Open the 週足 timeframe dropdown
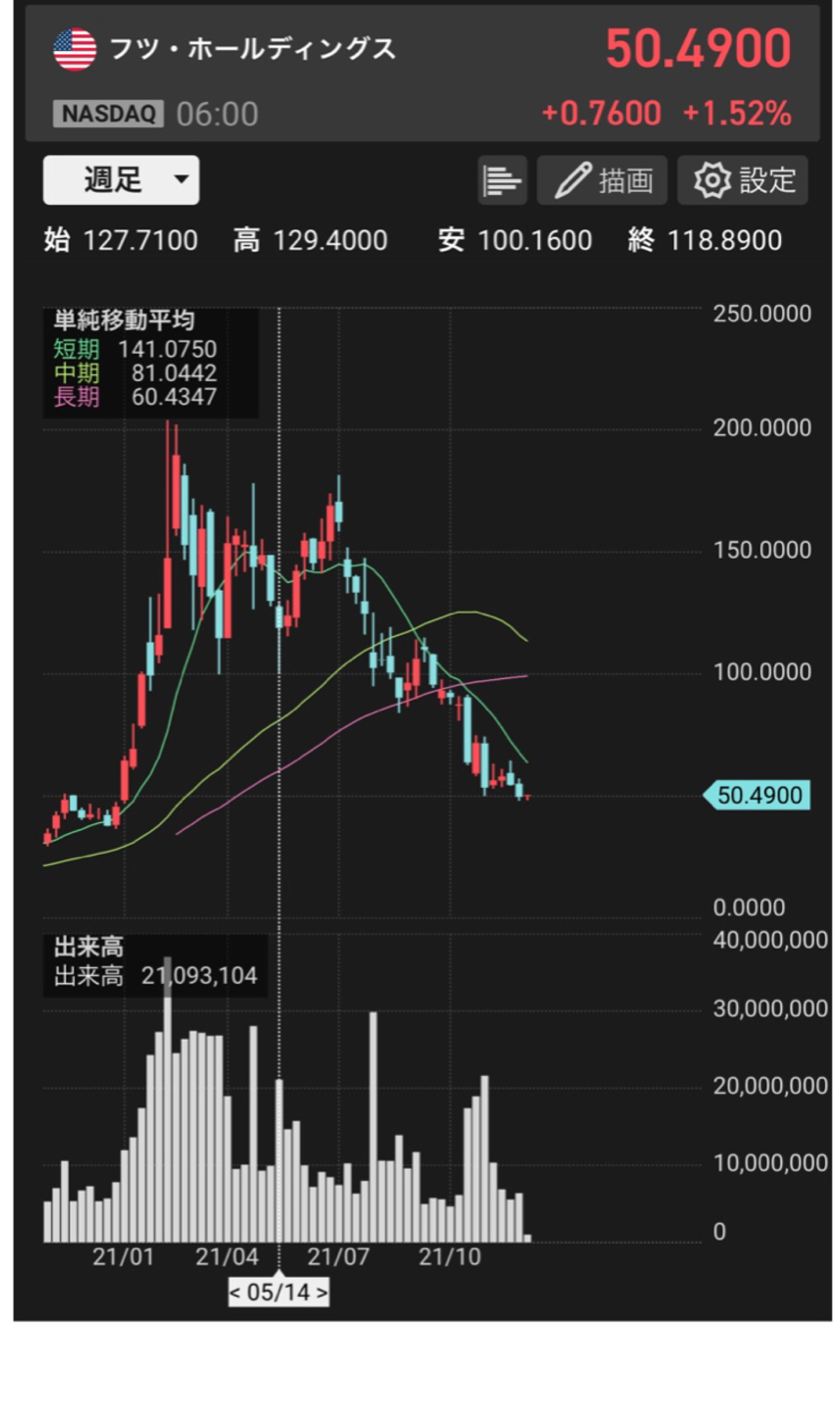 click(121, 180)
